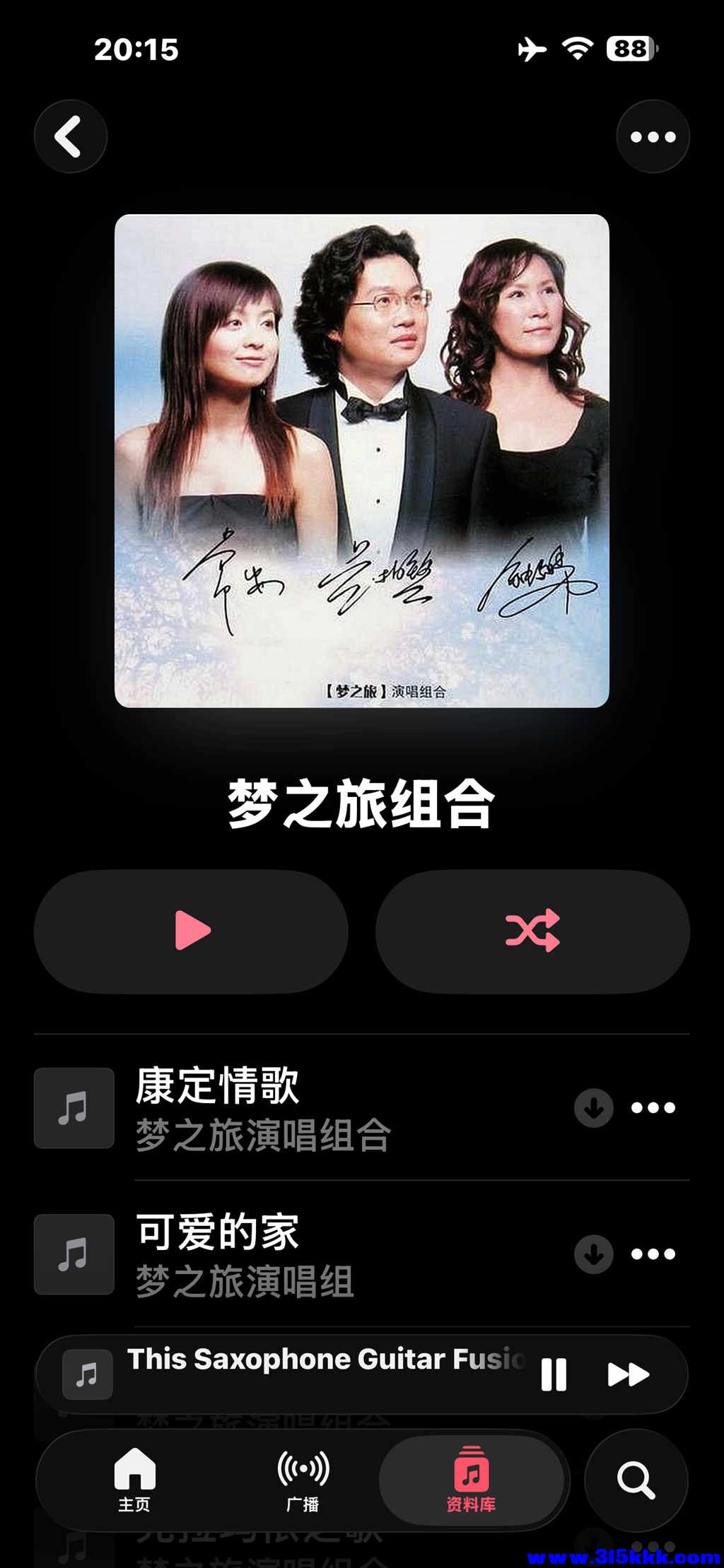Play the song 康定情歌

coord(283,1107)
